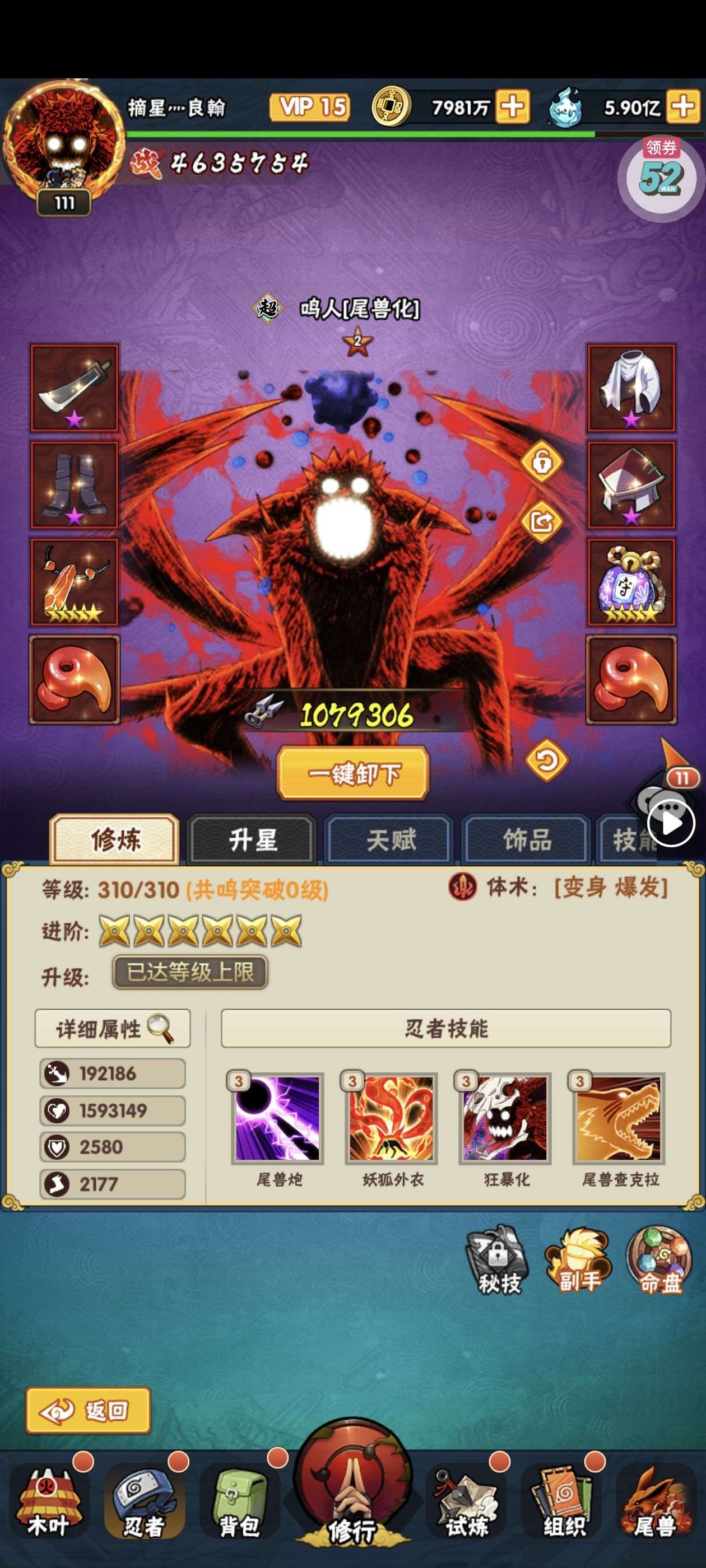706x1568 pixels.
Task: Open the 尾兽查克拉 skill details
Action: 619,1119
